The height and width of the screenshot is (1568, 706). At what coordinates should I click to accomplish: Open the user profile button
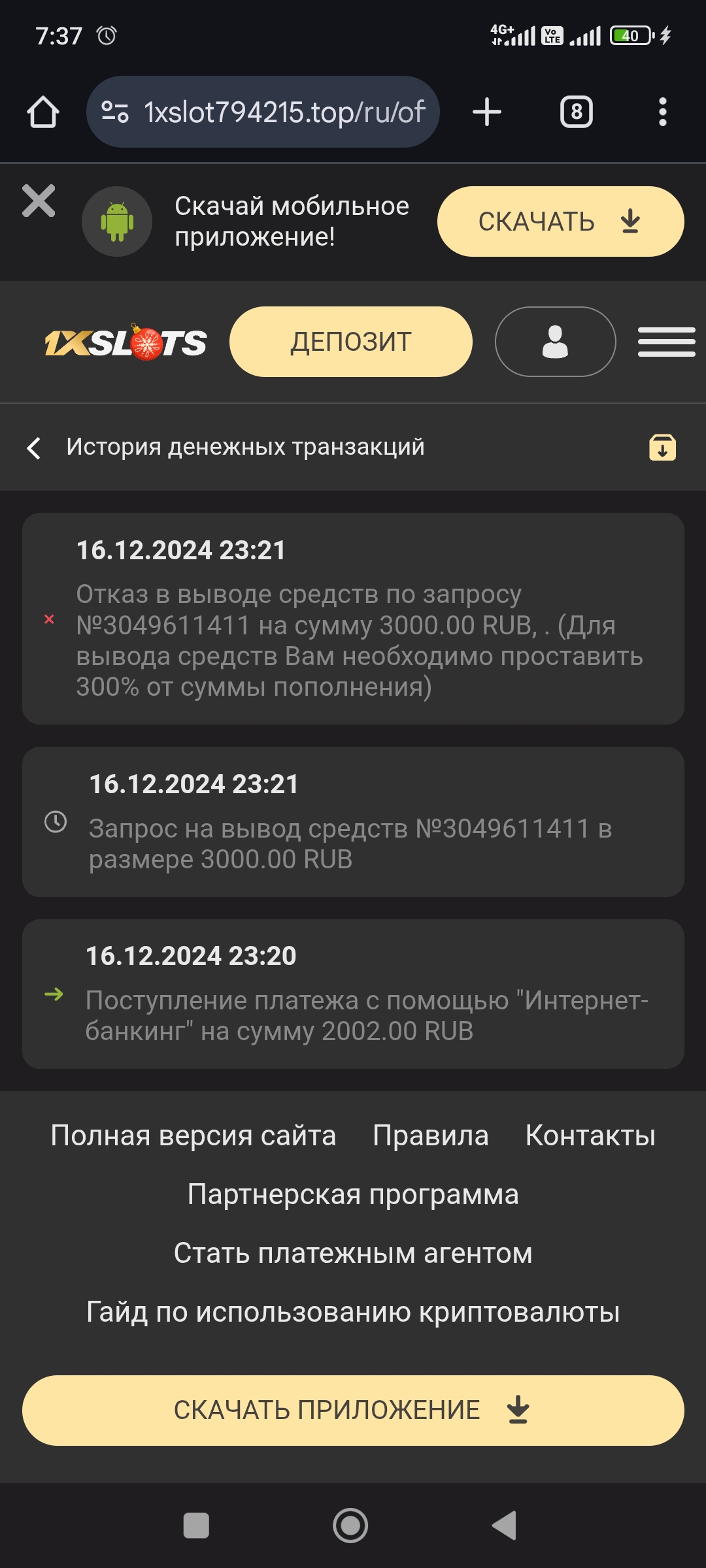point(555,342)
